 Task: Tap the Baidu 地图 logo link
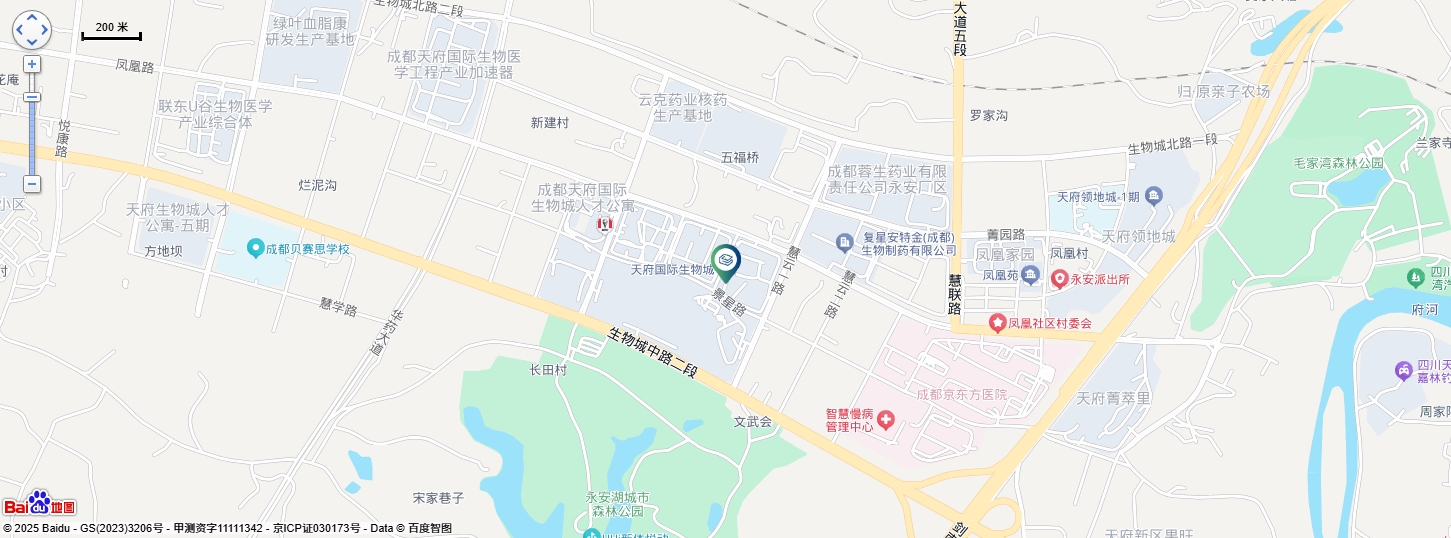pos(39,505)
